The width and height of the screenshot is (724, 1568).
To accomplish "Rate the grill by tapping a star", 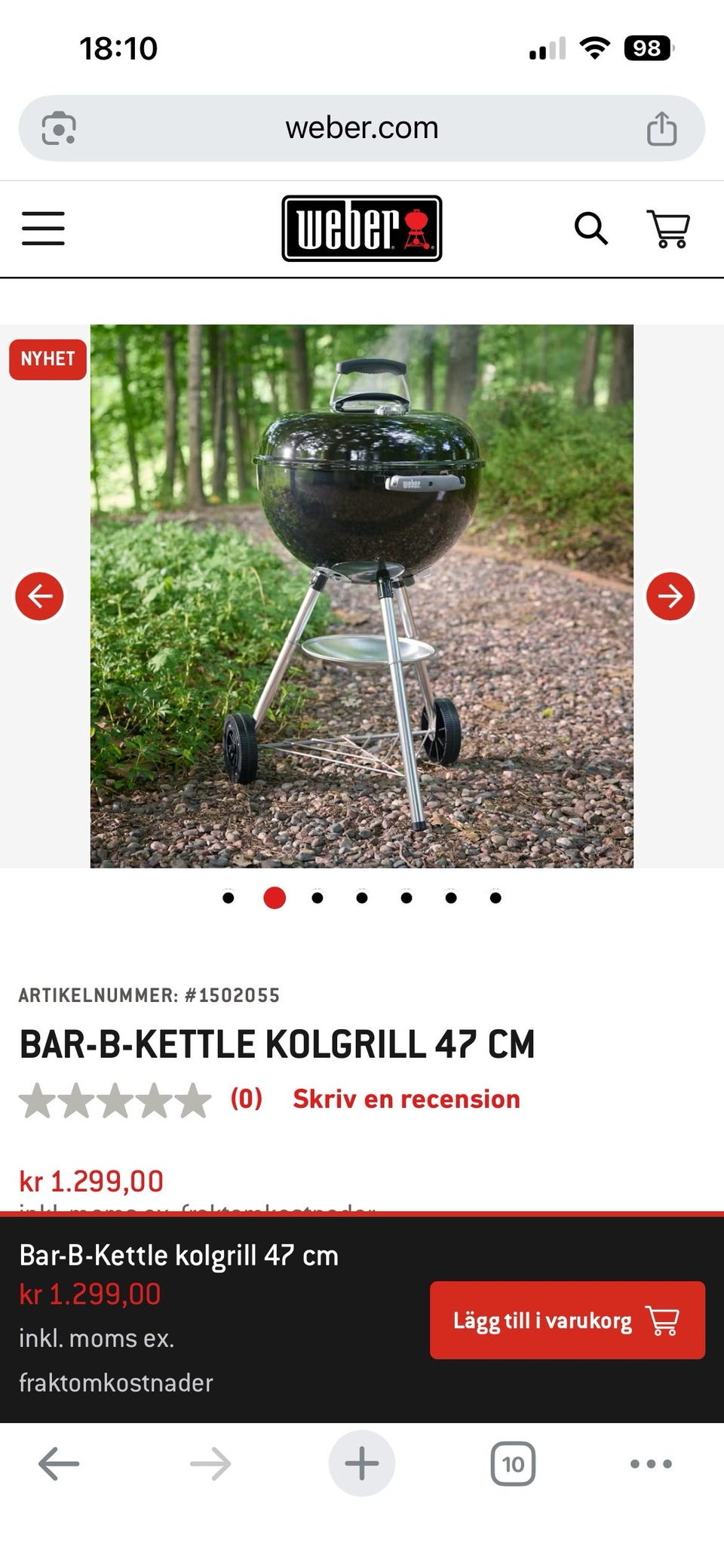I will click(113, 1100).
